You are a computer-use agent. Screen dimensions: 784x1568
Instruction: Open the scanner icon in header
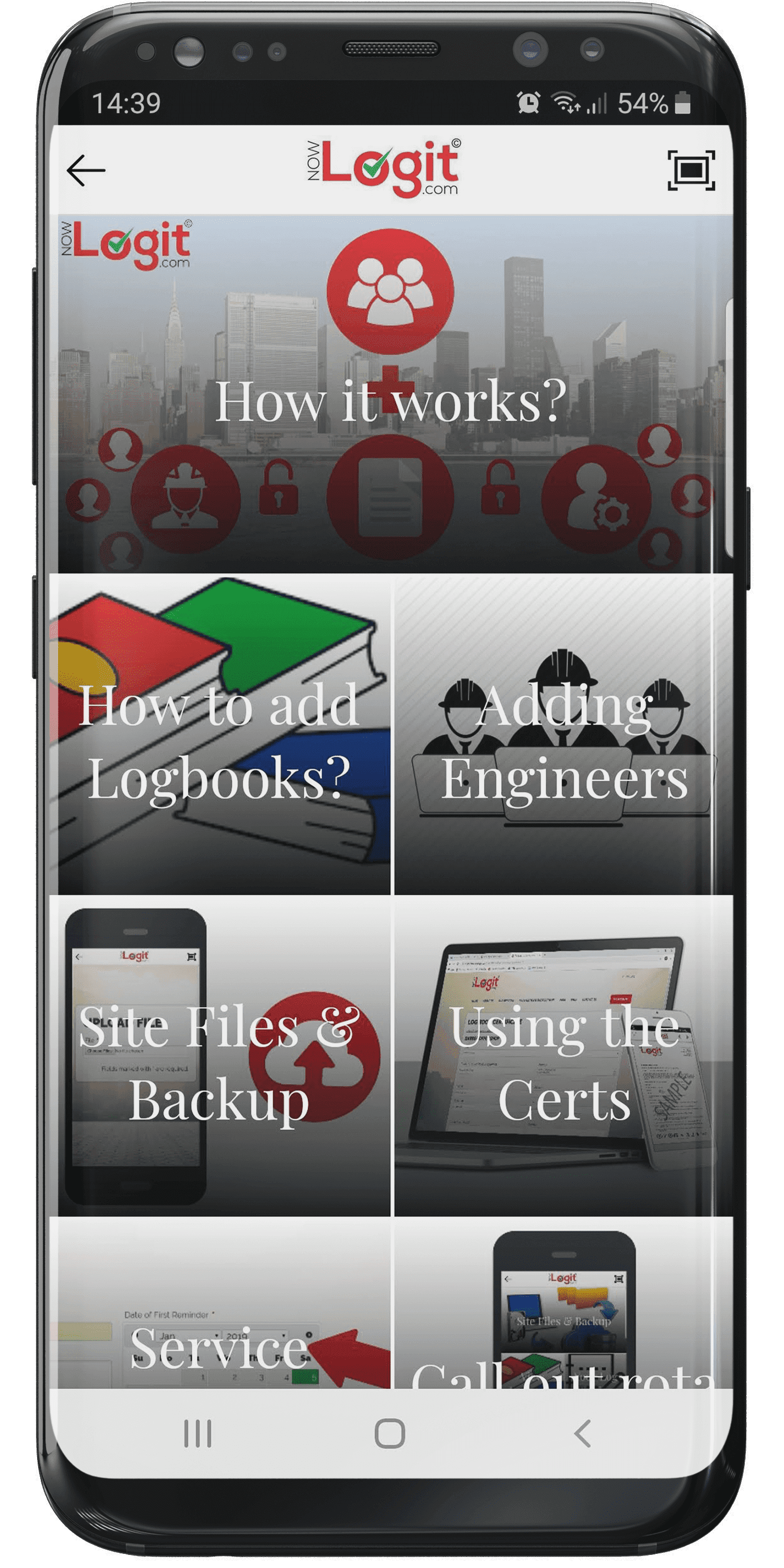point(691,170)
